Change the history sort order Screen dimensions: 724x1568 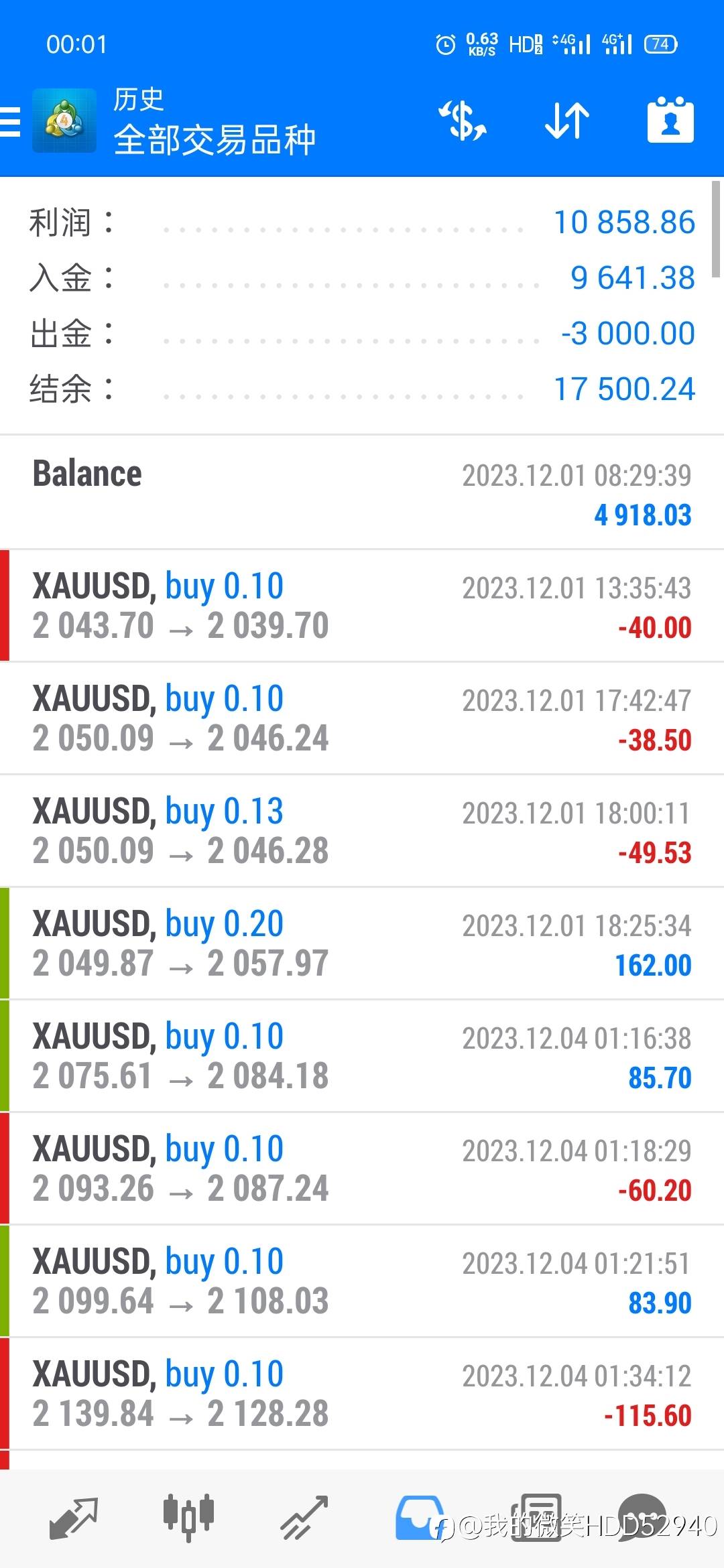point(567,121)
